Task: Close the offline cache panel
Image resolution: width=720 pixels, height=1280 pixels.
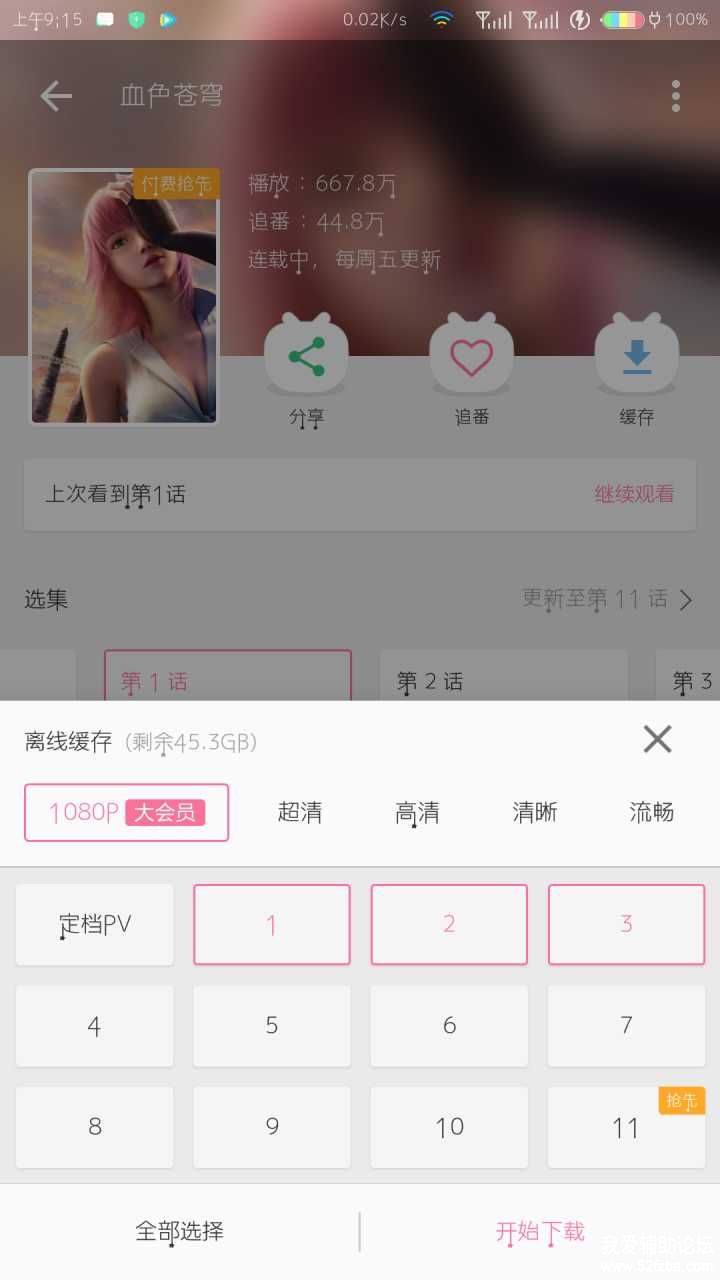Action: (x=657, y=739)
